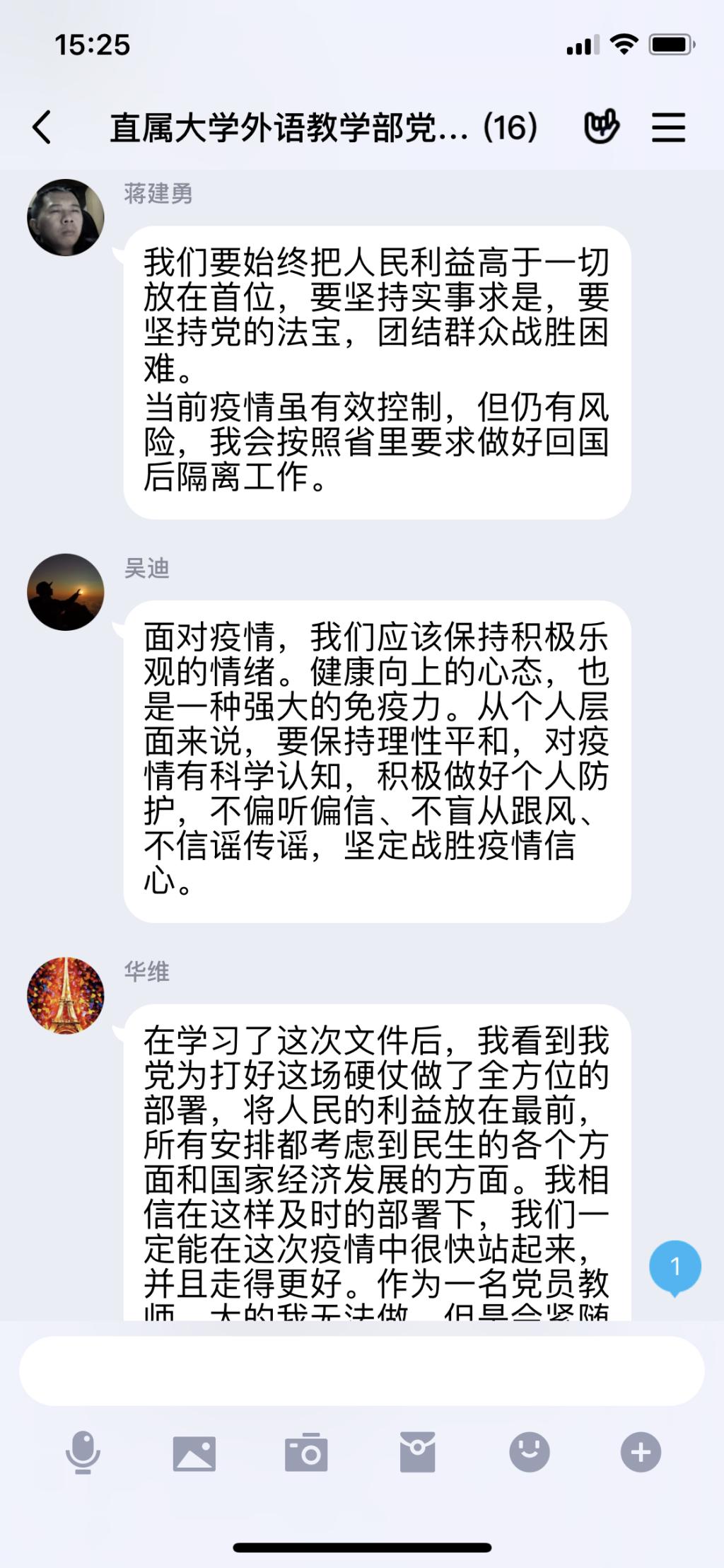Open the red packet icon

coord(417,1452)
